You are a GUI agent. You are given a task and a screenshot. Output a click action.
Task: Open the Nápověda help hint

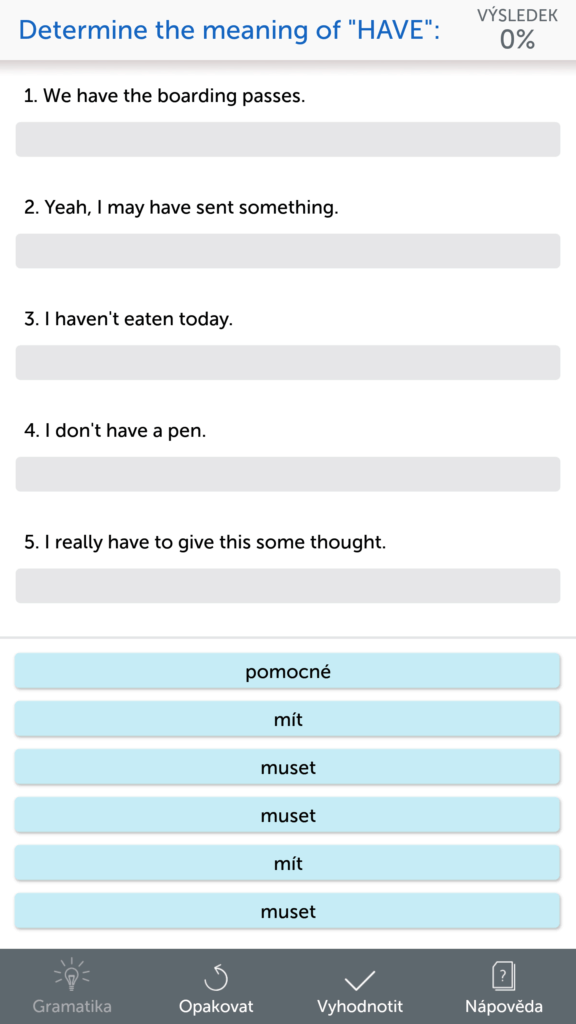pos(504,986)
